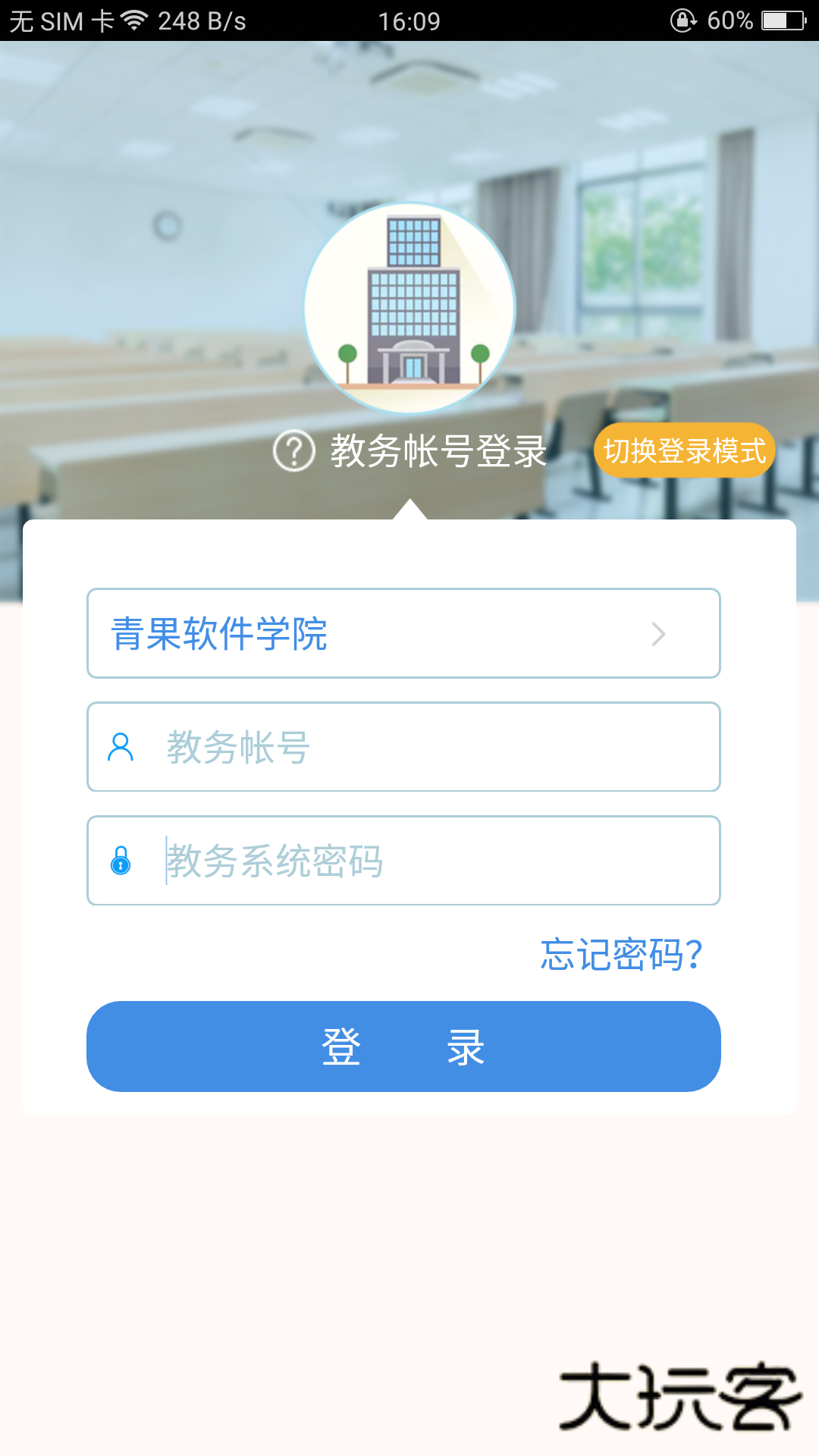
Task: Tap the person icon in account field
Action: tap(120, 747)
